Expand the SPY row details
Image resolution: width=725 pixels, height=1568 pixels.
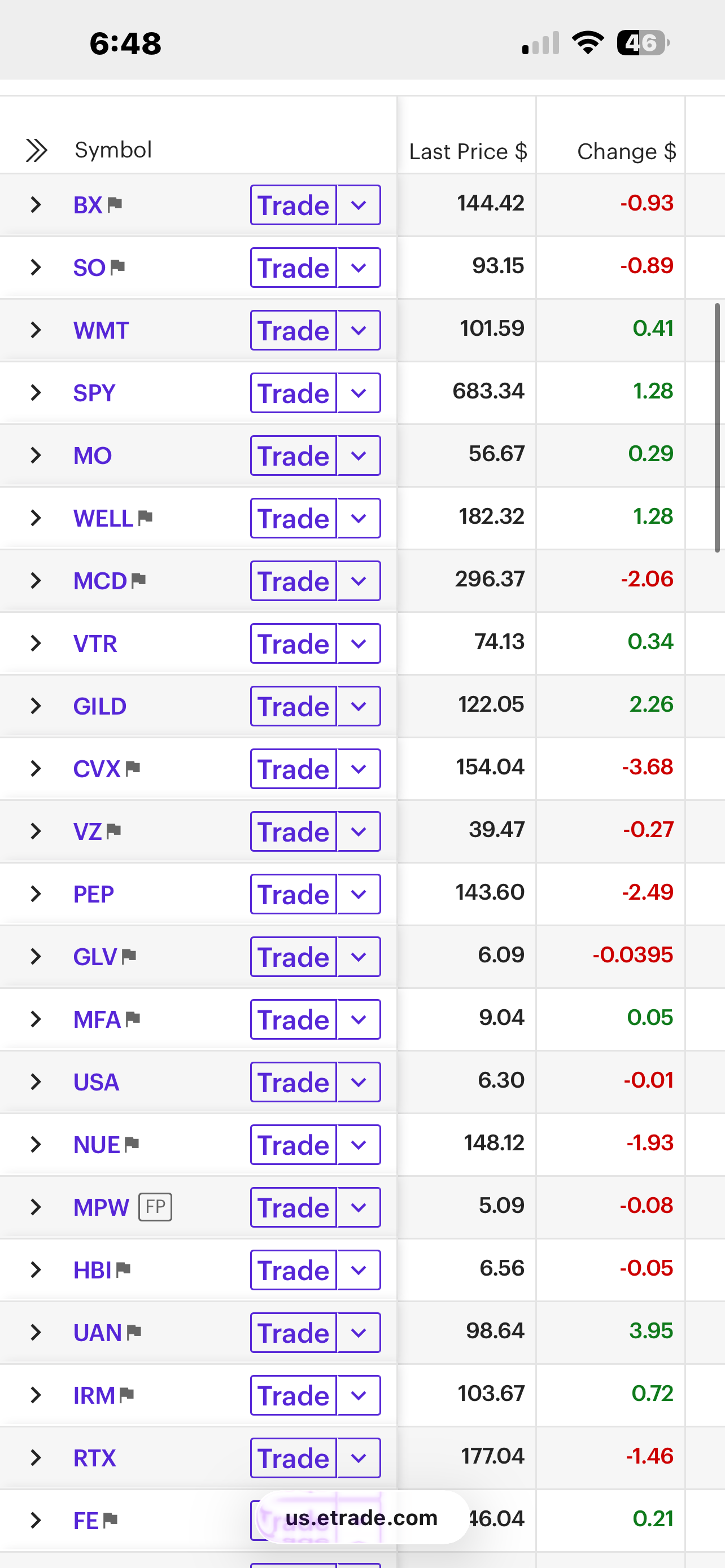[36, 393]
